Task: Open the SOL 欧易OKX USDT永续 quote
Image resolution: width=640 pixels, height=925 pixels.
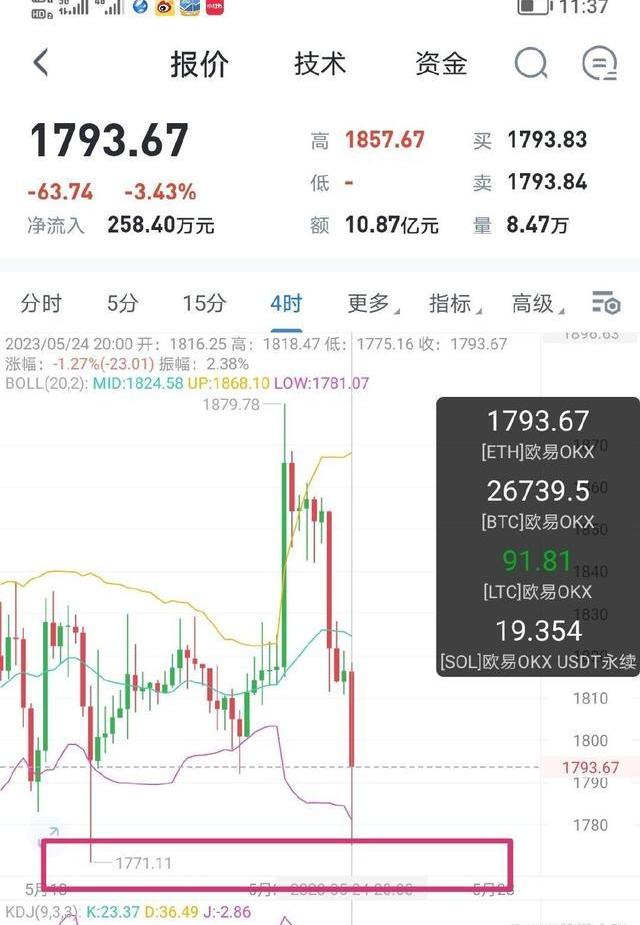Action: [x=537, y=643]
